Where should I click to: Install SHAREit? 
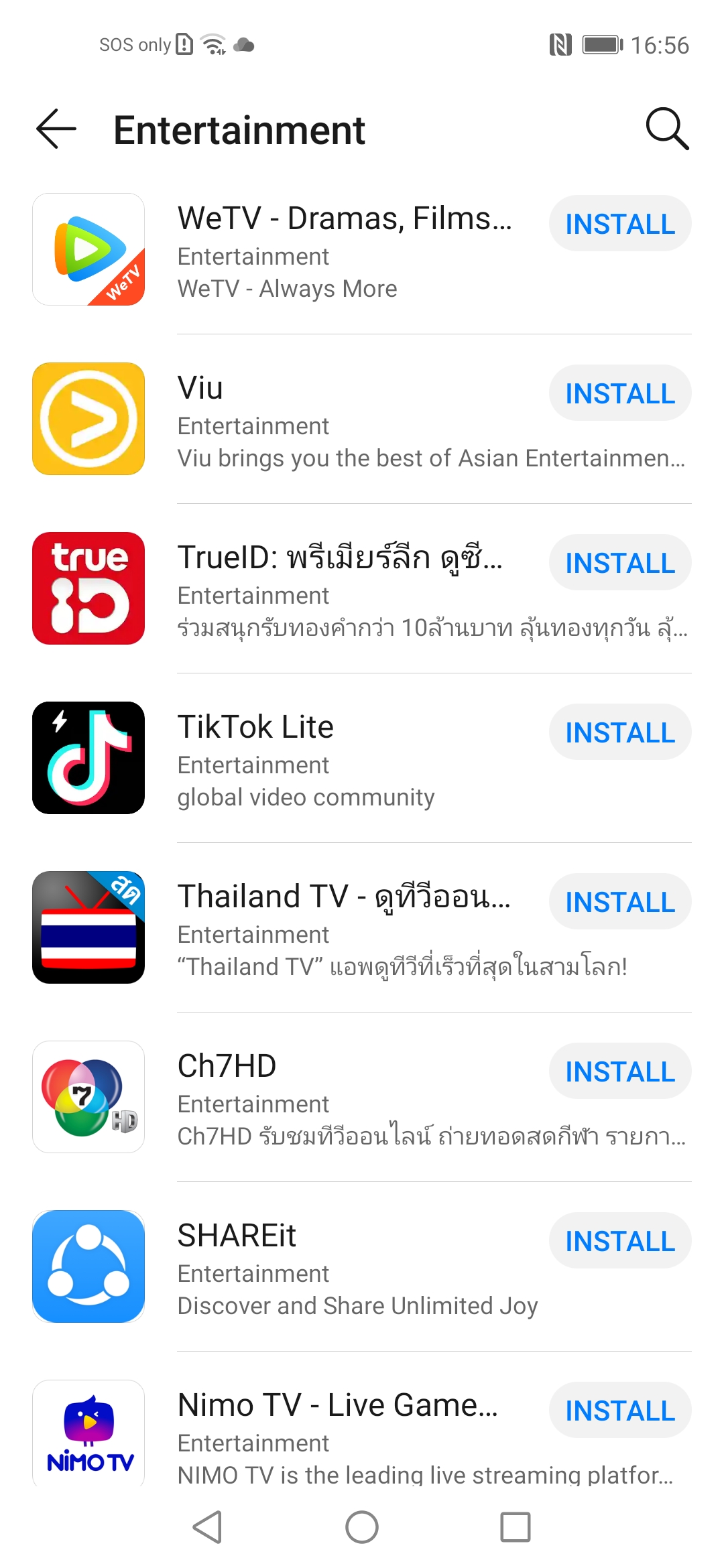point(620,1241)
